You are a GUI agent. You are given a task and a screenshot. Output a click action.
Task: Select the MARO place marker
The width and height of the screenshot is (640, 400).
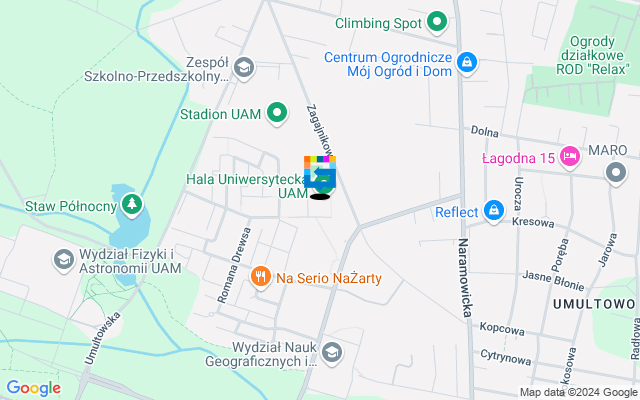616,173
